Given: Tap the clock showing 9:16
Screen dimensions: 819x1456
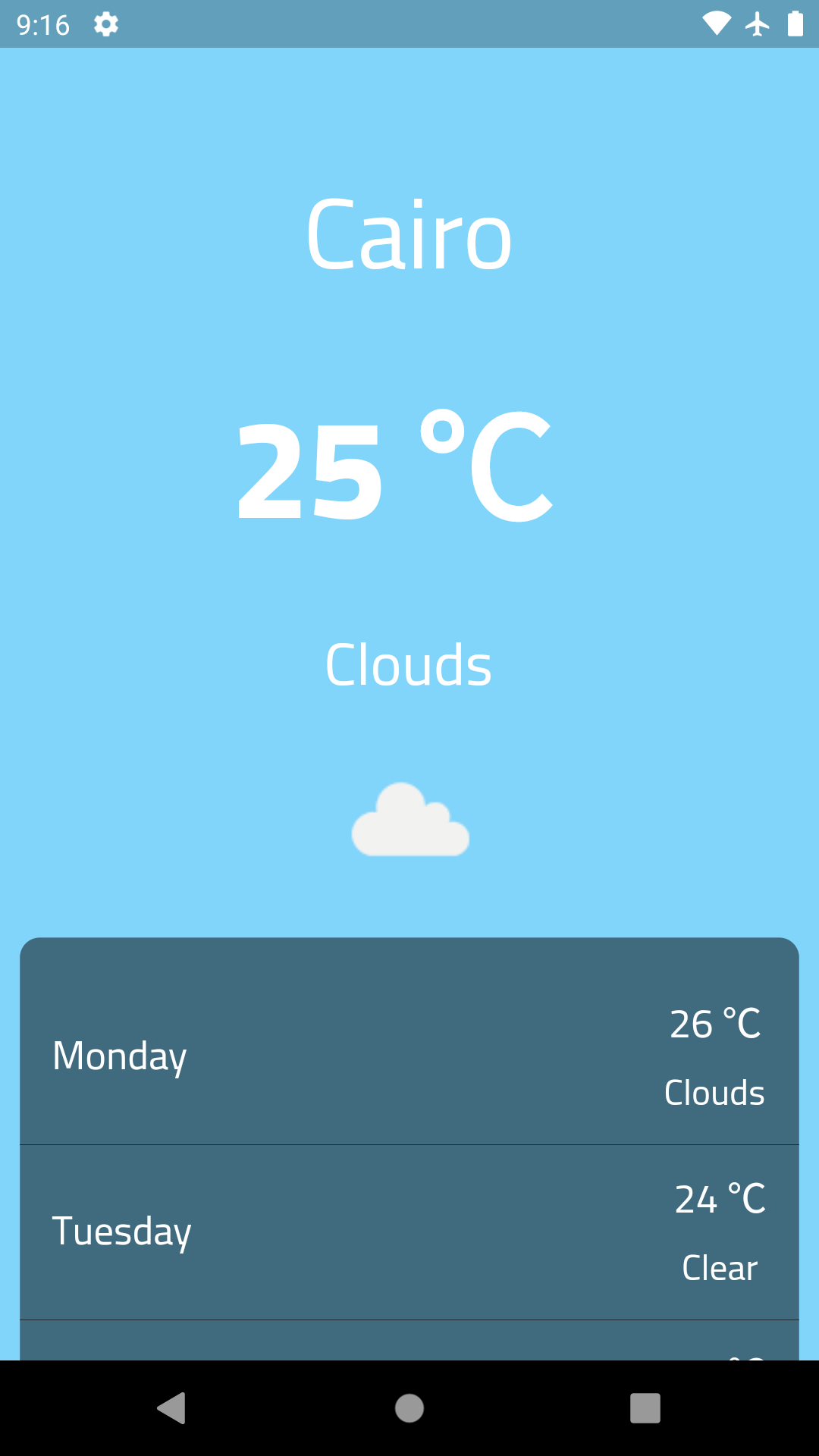Looking at the screenshot, I should (43, 24).
